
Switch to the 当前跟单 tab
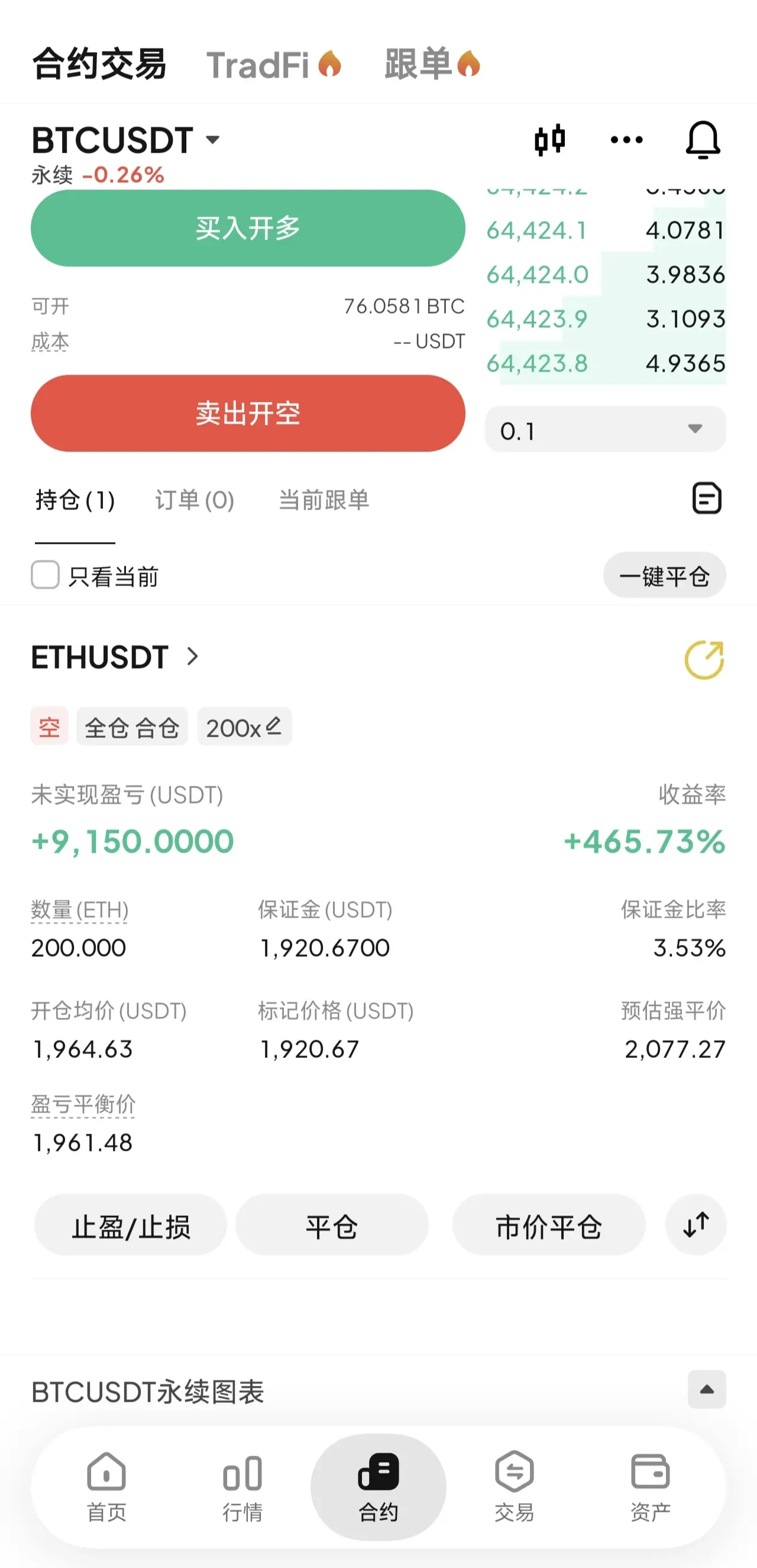(323, 501)
